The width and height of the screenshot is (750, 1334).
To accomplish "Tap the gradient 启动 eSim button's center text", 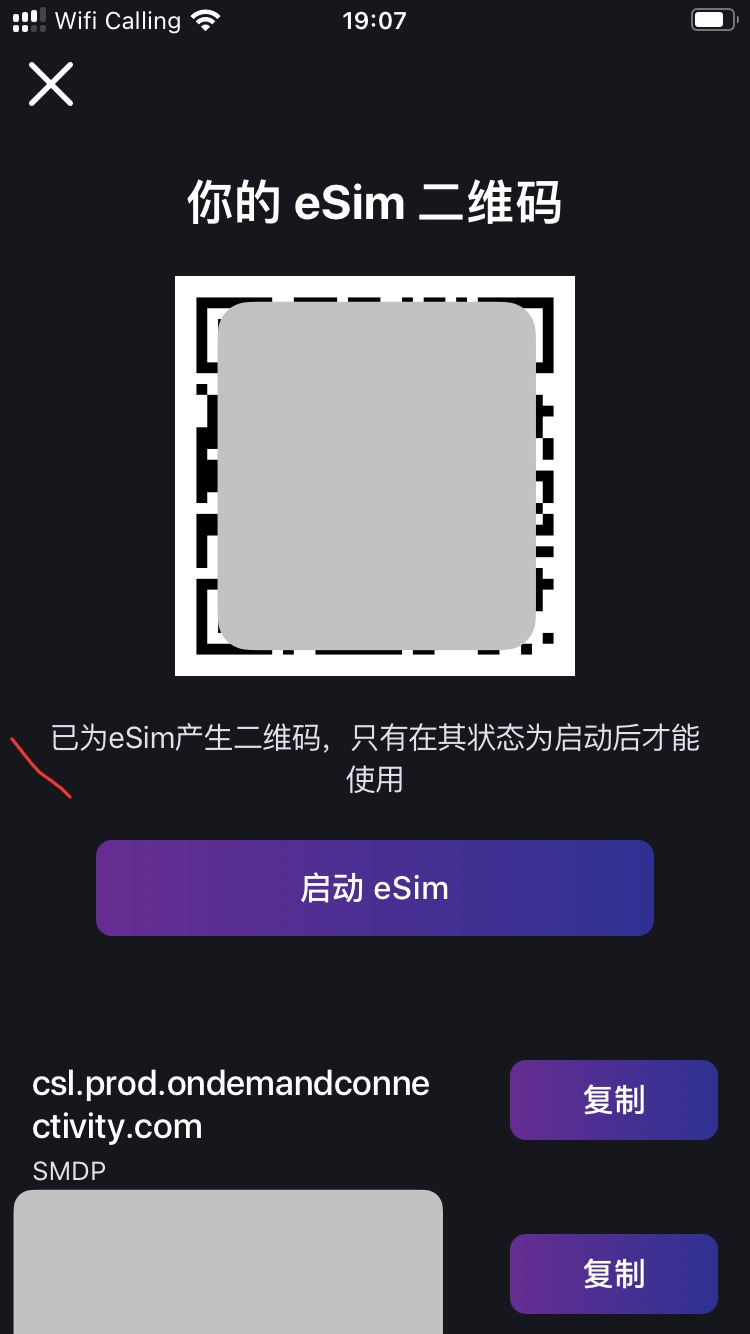I will 375,887.
